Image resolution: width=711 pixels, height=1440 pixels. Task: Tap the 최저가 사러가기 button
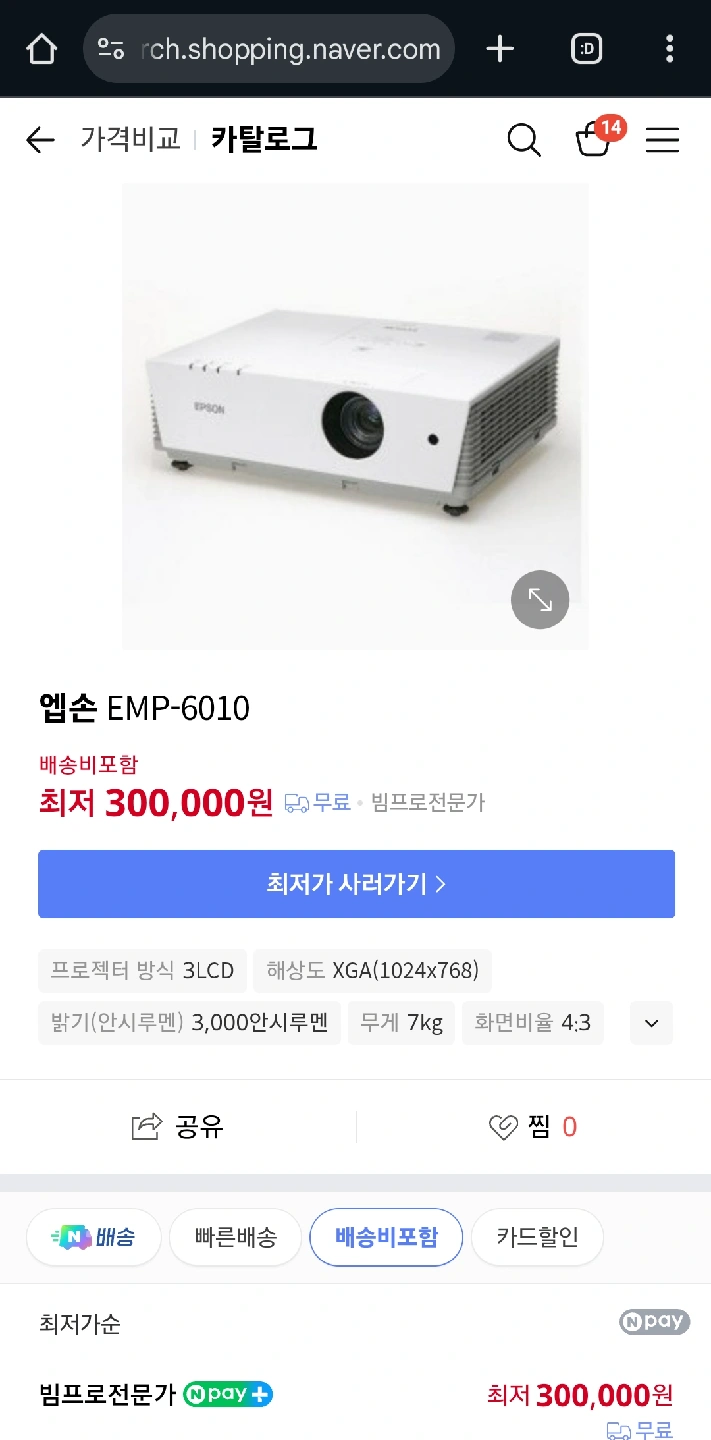coord(356,884)
